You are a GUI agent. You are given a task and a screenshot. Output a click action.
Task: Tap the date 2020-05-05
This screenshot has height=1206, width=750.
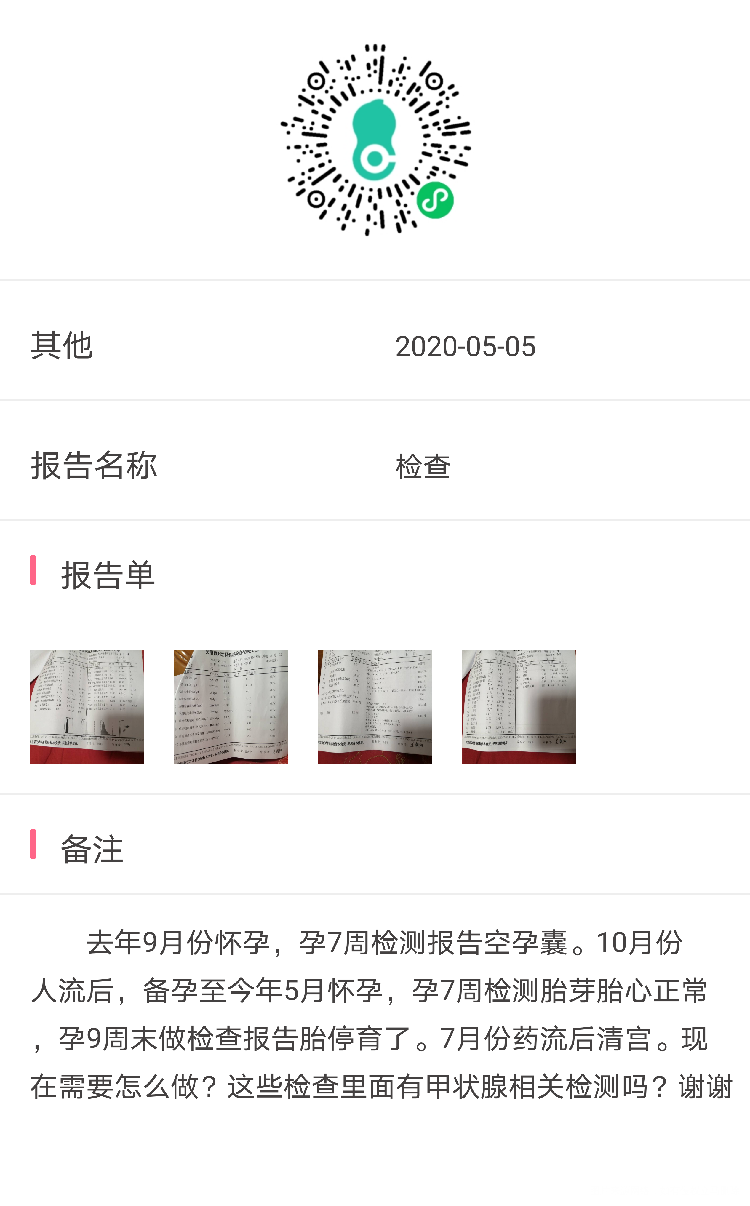(x=466, y=347)
